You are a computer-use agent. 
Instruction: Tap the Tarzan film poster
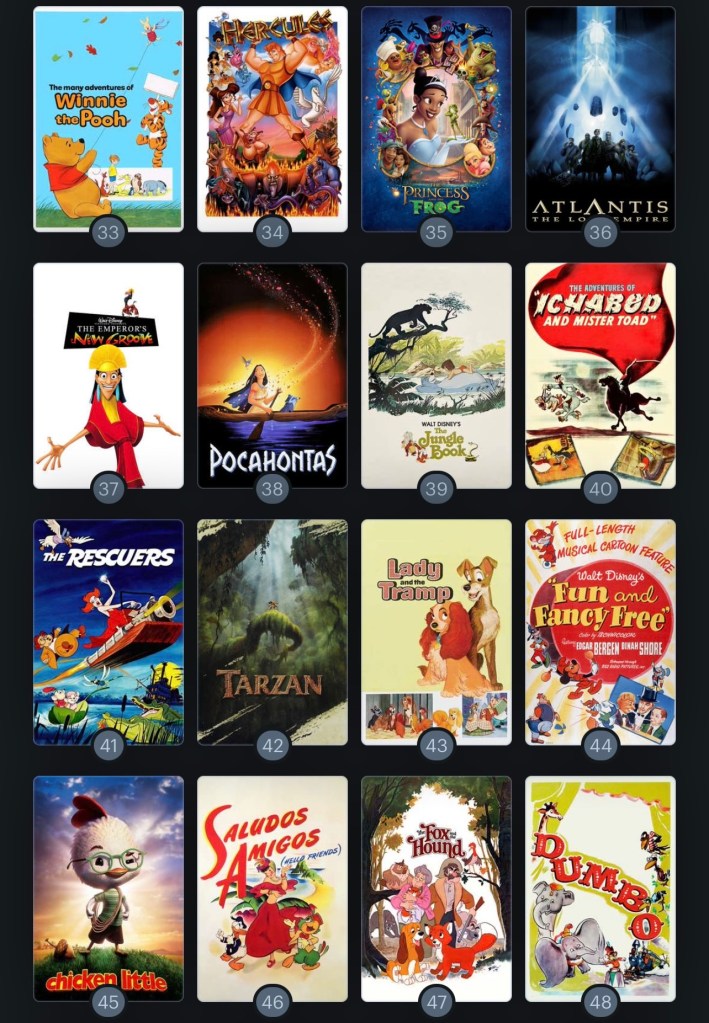272,631
